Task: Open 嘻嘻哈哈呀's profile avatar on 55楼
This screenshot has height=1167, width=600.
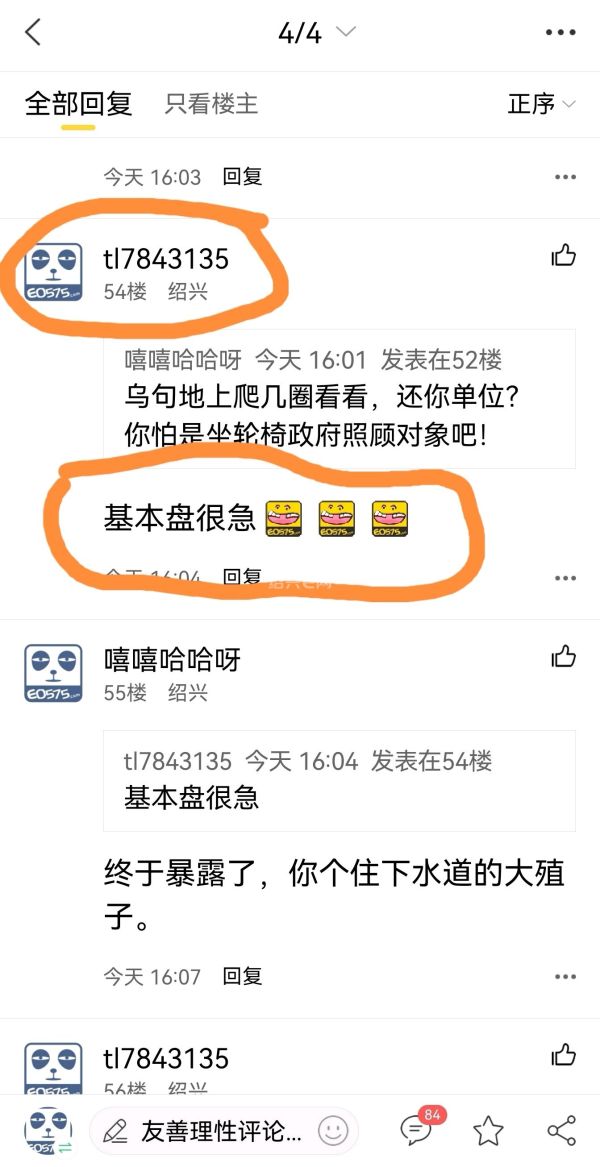Action: (53, 673)
